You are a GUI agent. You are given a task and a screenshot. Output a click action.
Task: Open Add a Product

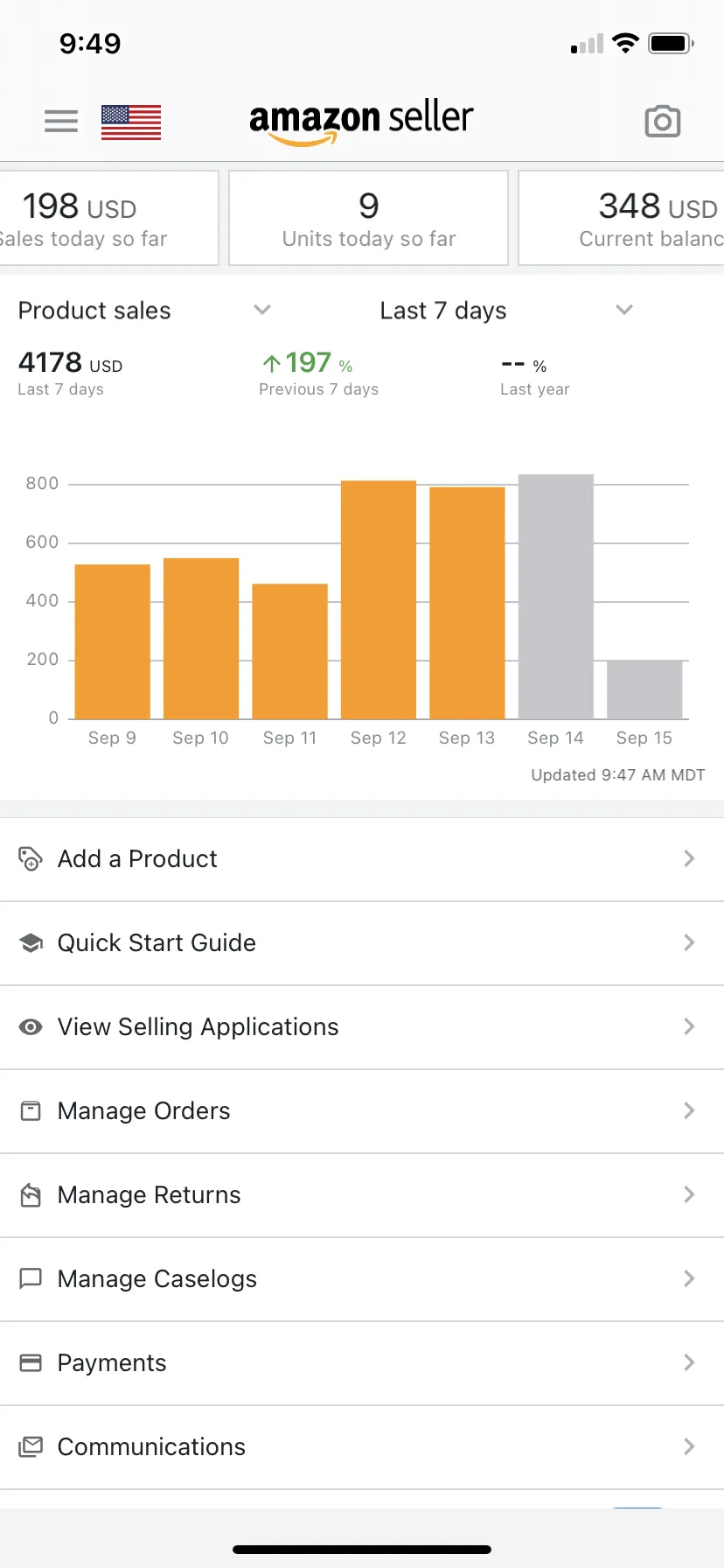point(361,859)
